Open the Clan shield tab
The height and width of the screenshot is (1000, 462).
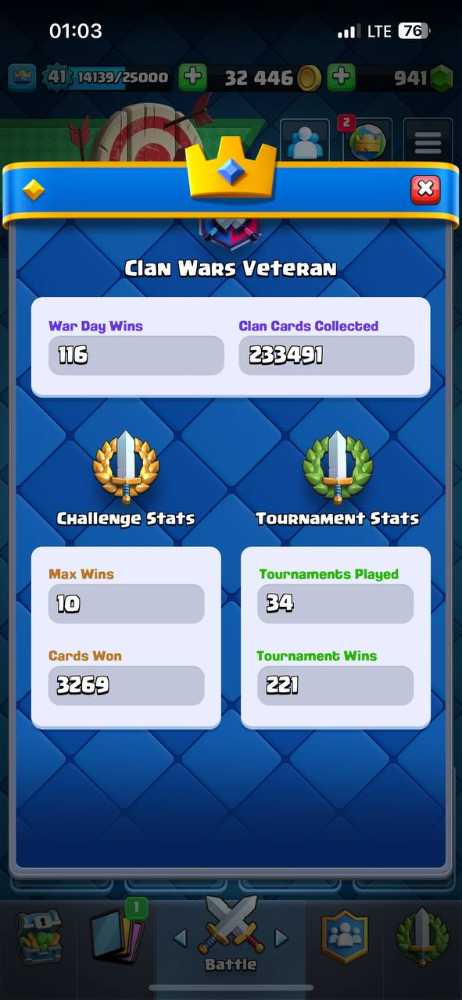345,936
